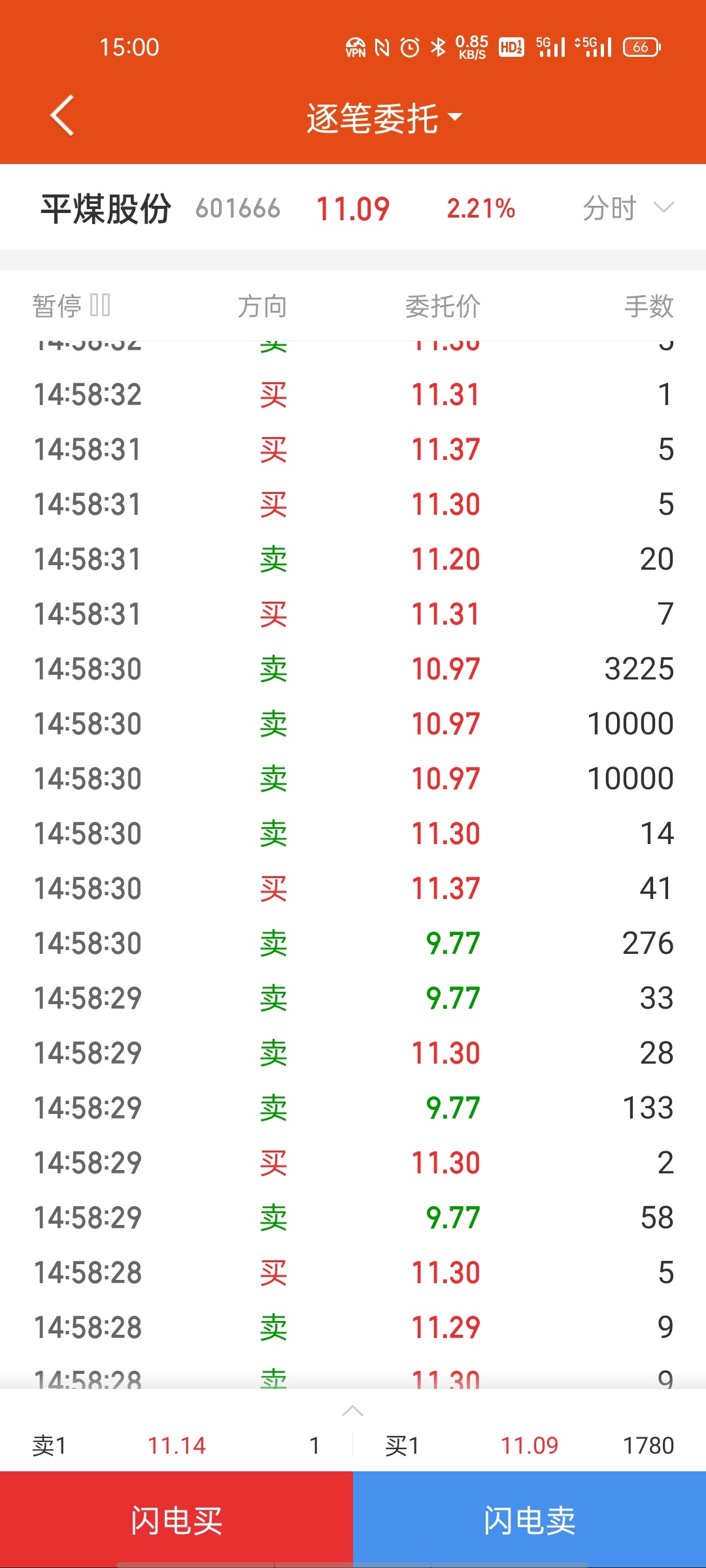Tap the 闪电买 quick buy button

(176, 1520)
